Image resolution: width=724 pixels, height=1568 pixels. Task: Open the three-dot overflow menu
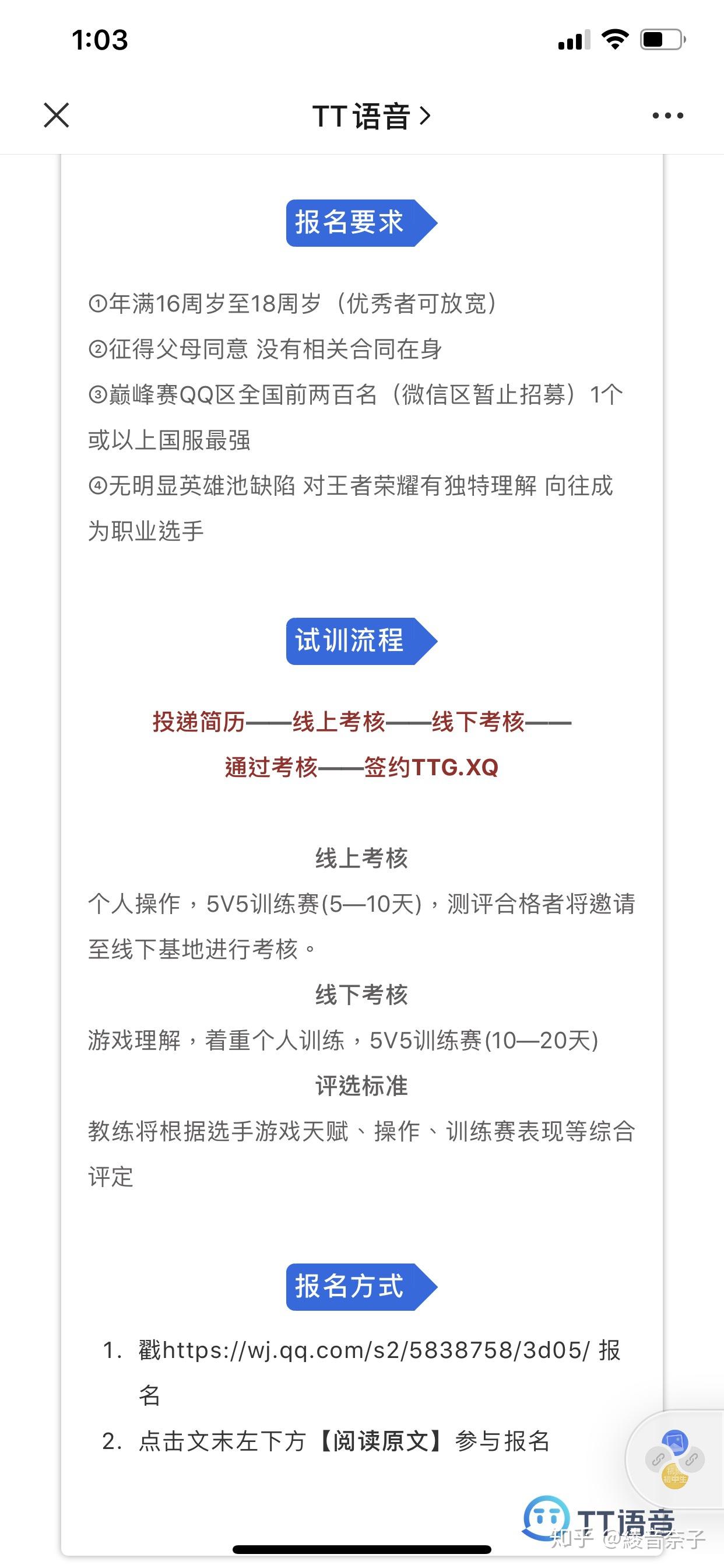coord(667,115)
